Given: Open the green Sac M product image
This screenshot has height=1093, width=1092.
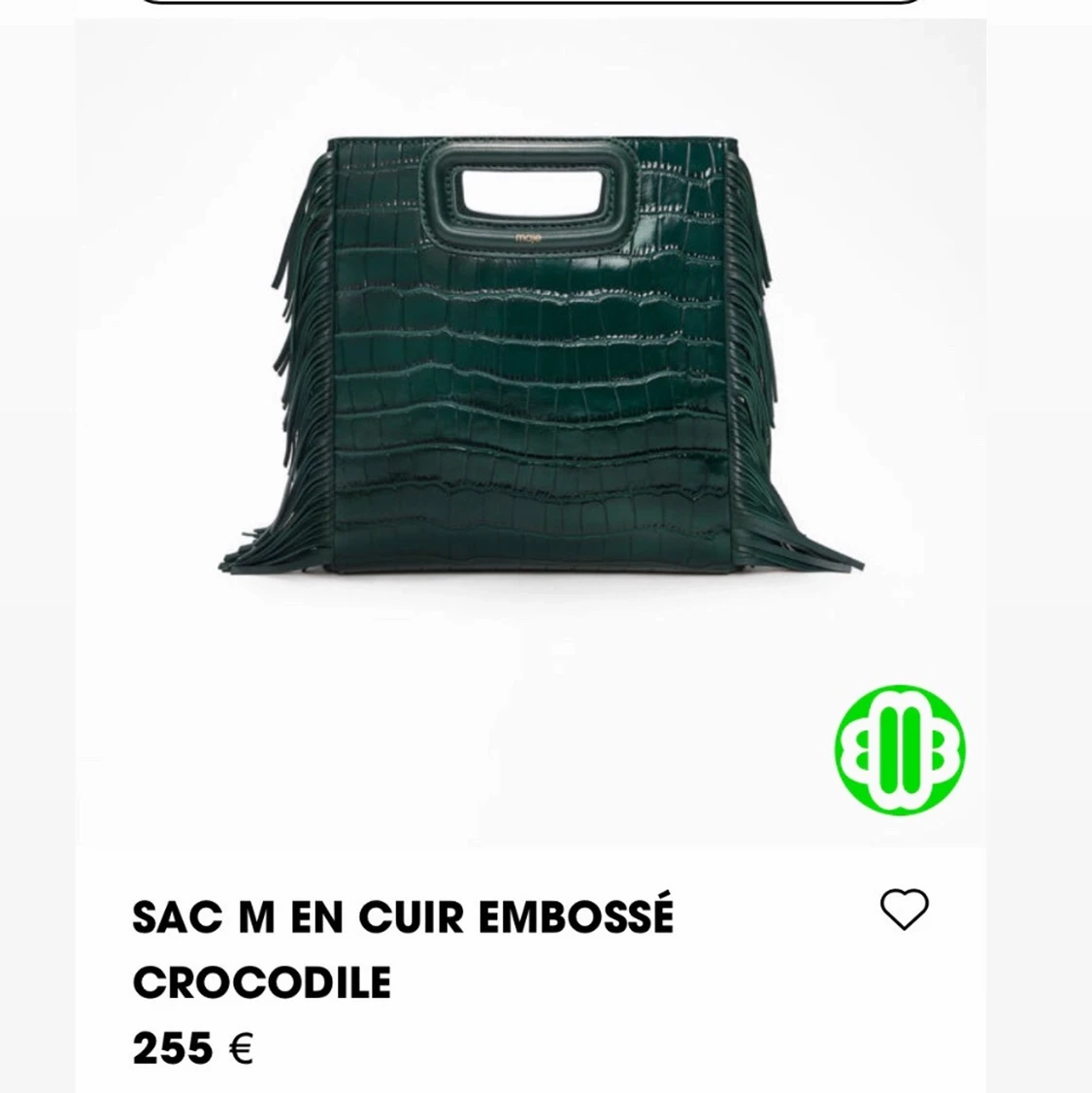Looking at the screenshot, I should (x=541, y=354).
